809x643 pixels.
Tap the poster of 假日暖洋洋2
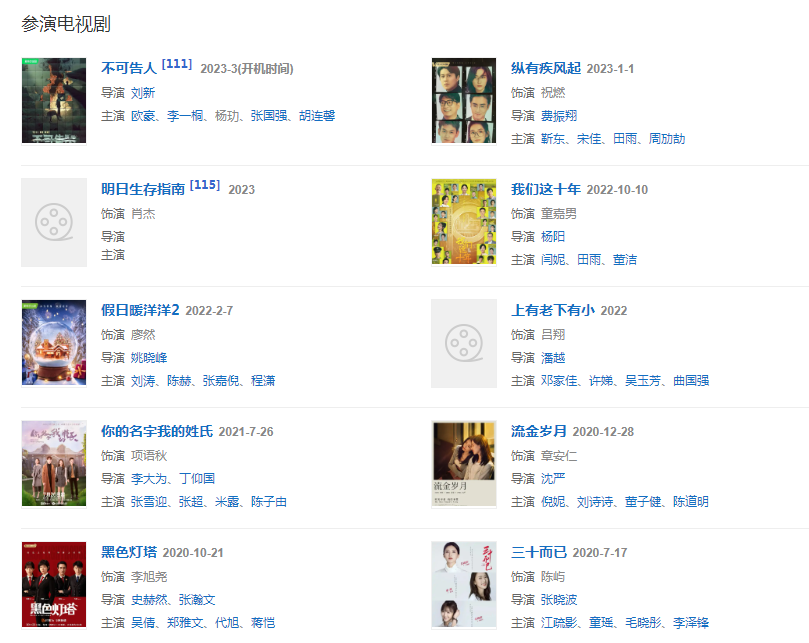click(53, 342)
